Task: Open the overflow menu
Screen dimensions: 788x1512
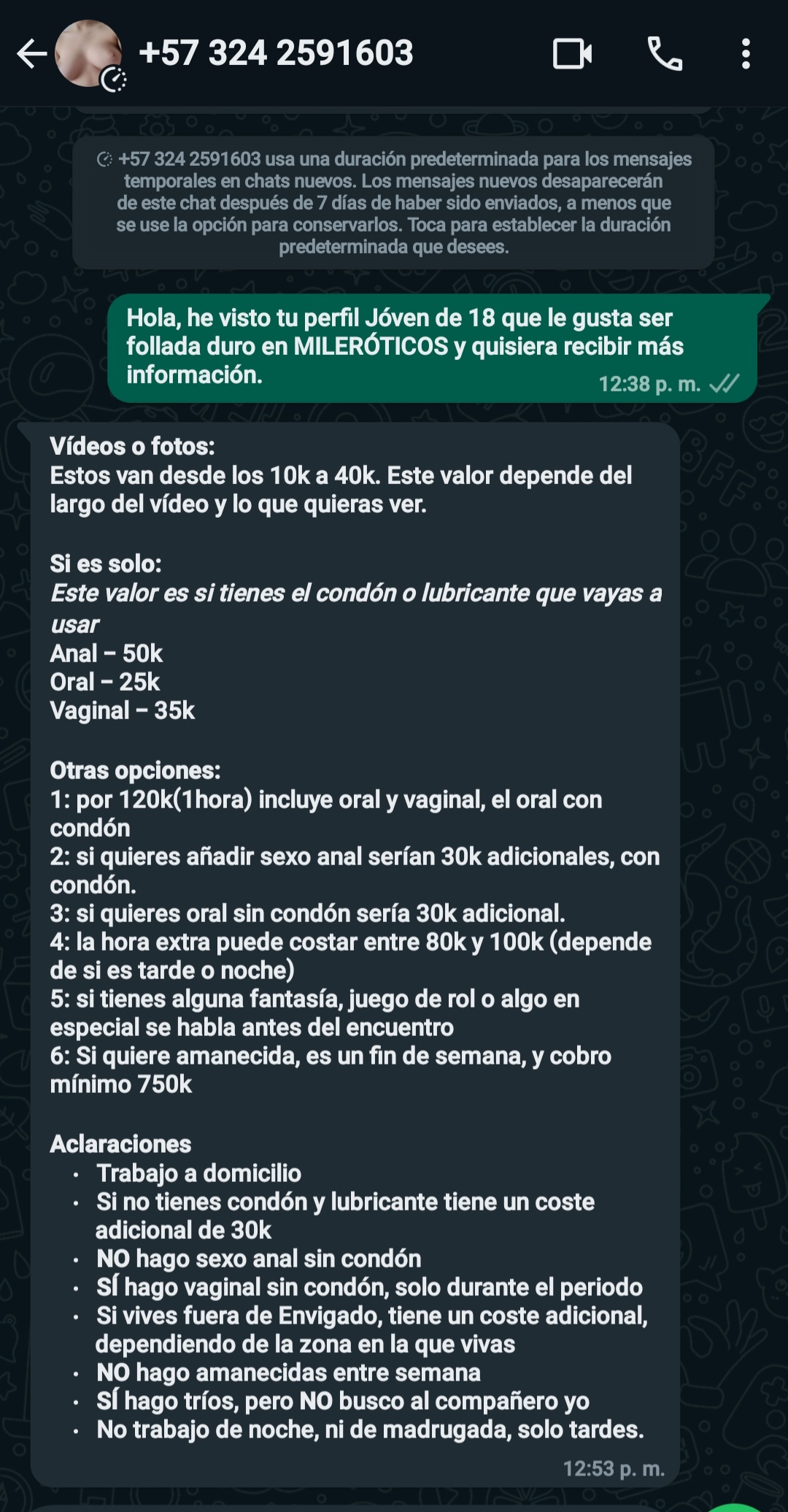Action: 746,54
